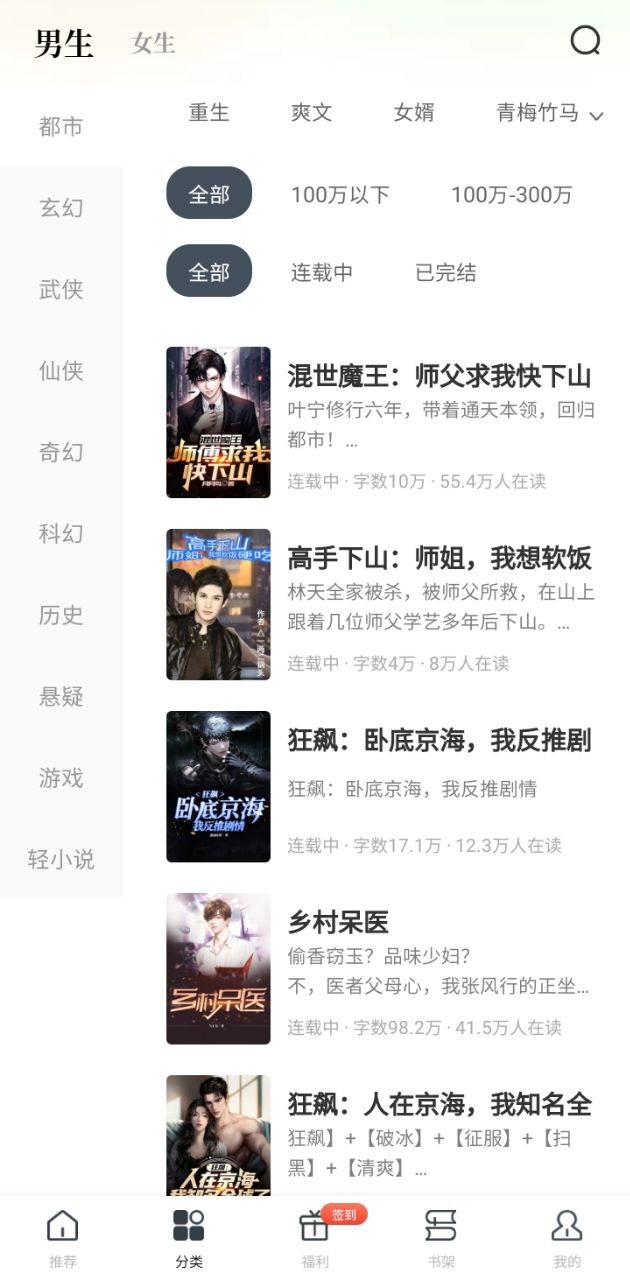Screen dimensions: 630x1280
Task: Select the 100万以下 word count filter
Action: pyautogui.click(x=340, y=195)
